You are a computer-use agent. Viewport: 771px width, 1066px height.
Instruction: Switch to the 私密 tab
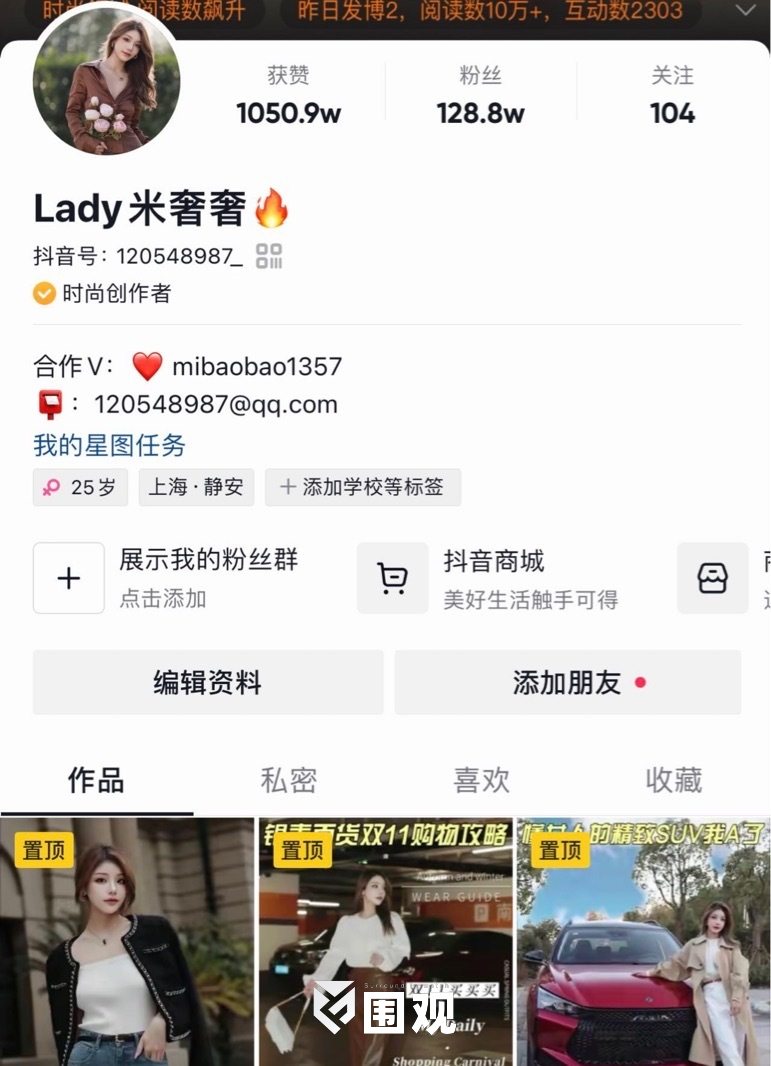pos(289,780)
